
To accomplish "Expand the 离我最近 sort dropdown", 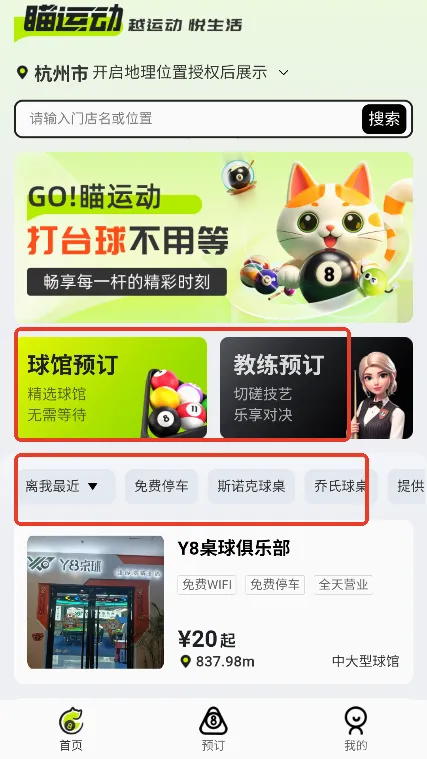I will 64,486.
